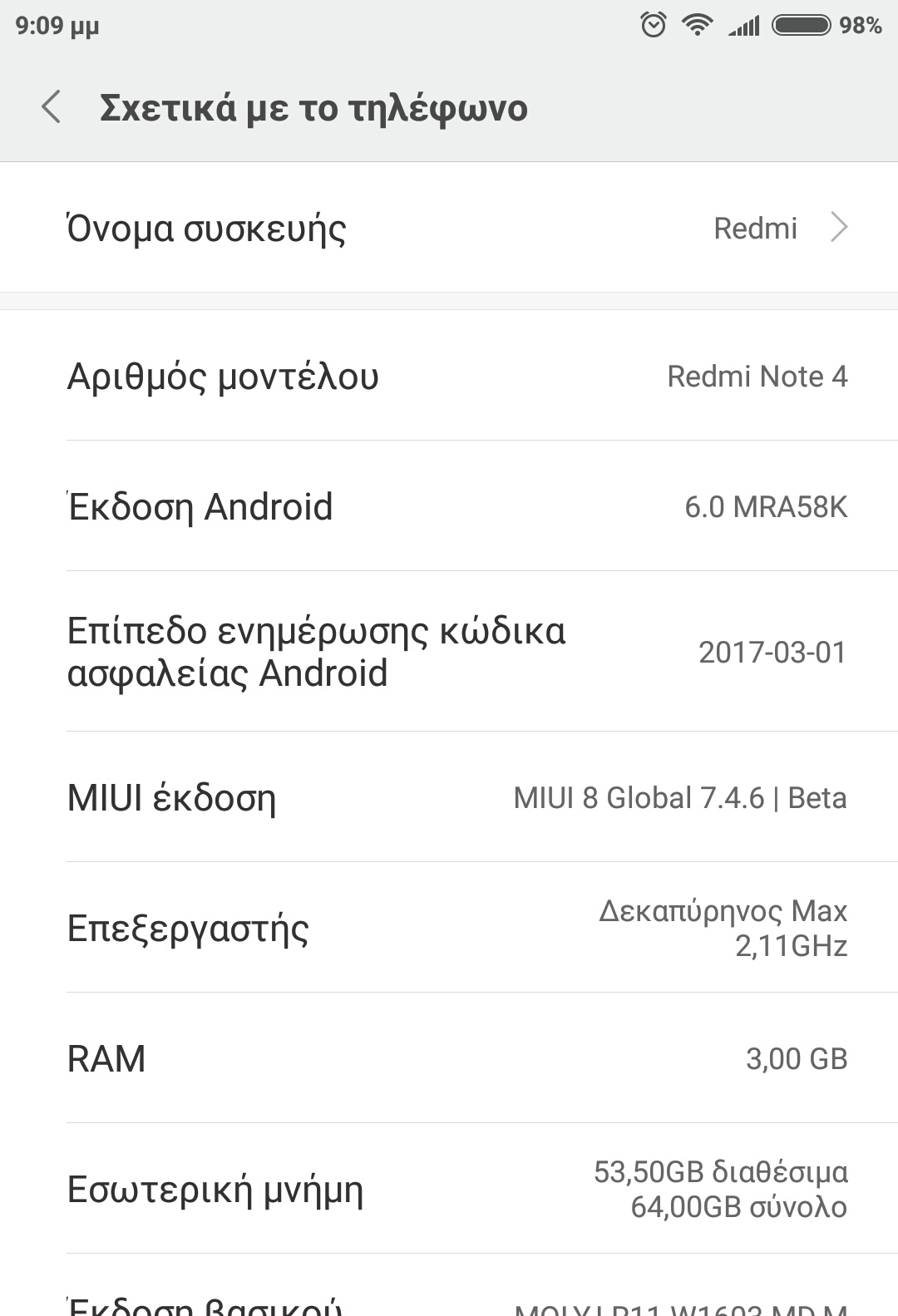Tap the MIUI έκδοση row

[x=449, y=797]
